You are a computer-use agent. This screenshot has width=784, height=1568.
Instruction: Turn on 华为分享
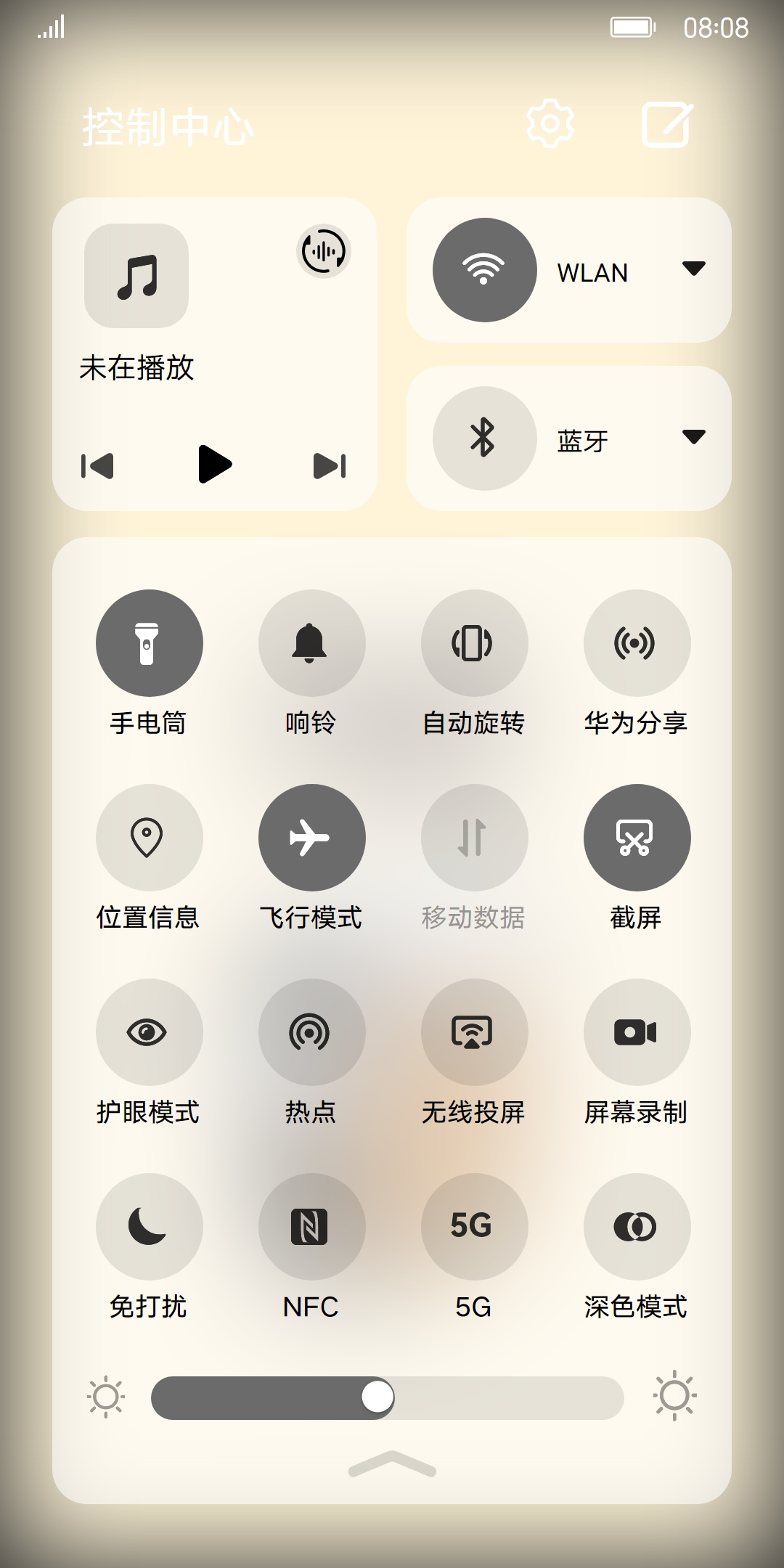coord(637,643)
